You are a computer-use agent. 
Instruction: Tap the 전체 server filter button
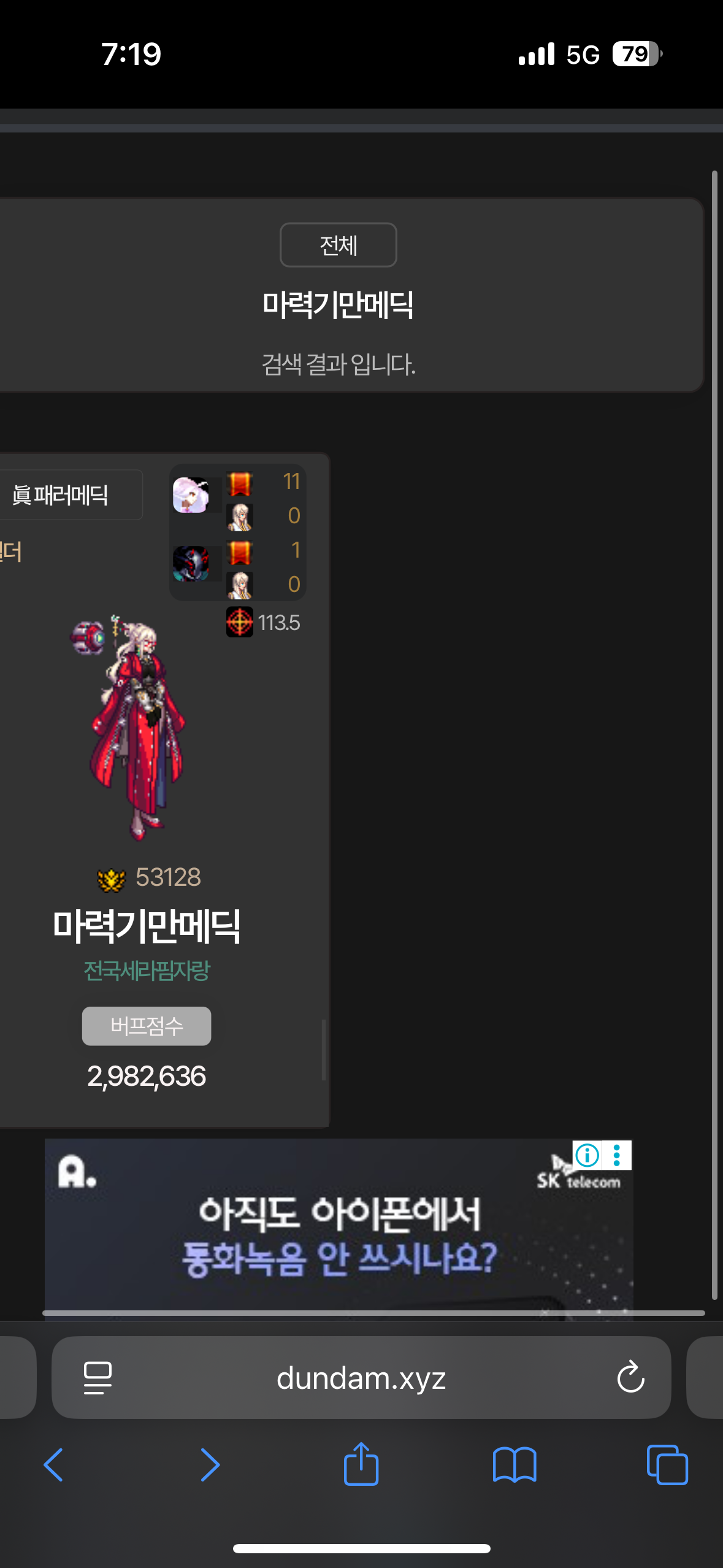tap(338, 245)
